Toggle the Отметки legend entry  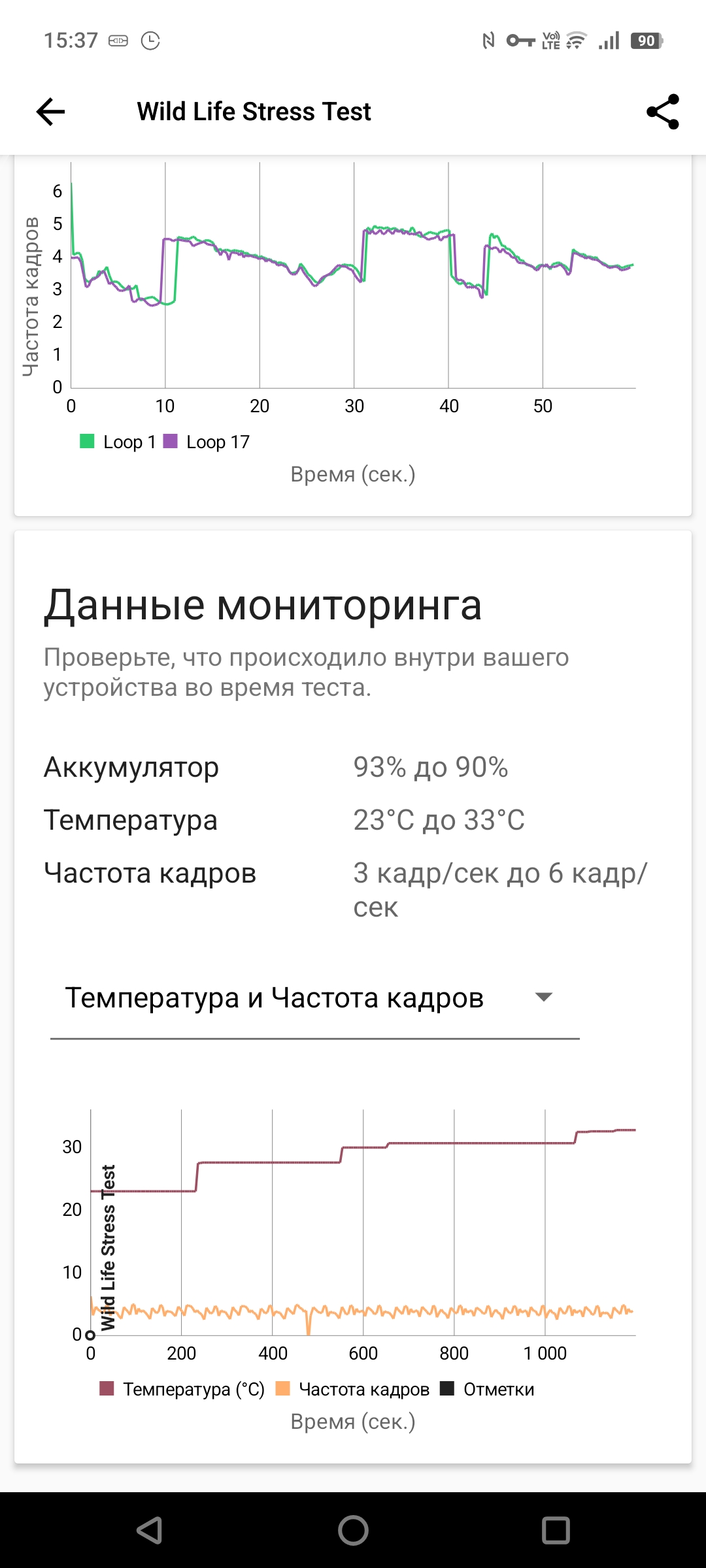coord(487,1389)
